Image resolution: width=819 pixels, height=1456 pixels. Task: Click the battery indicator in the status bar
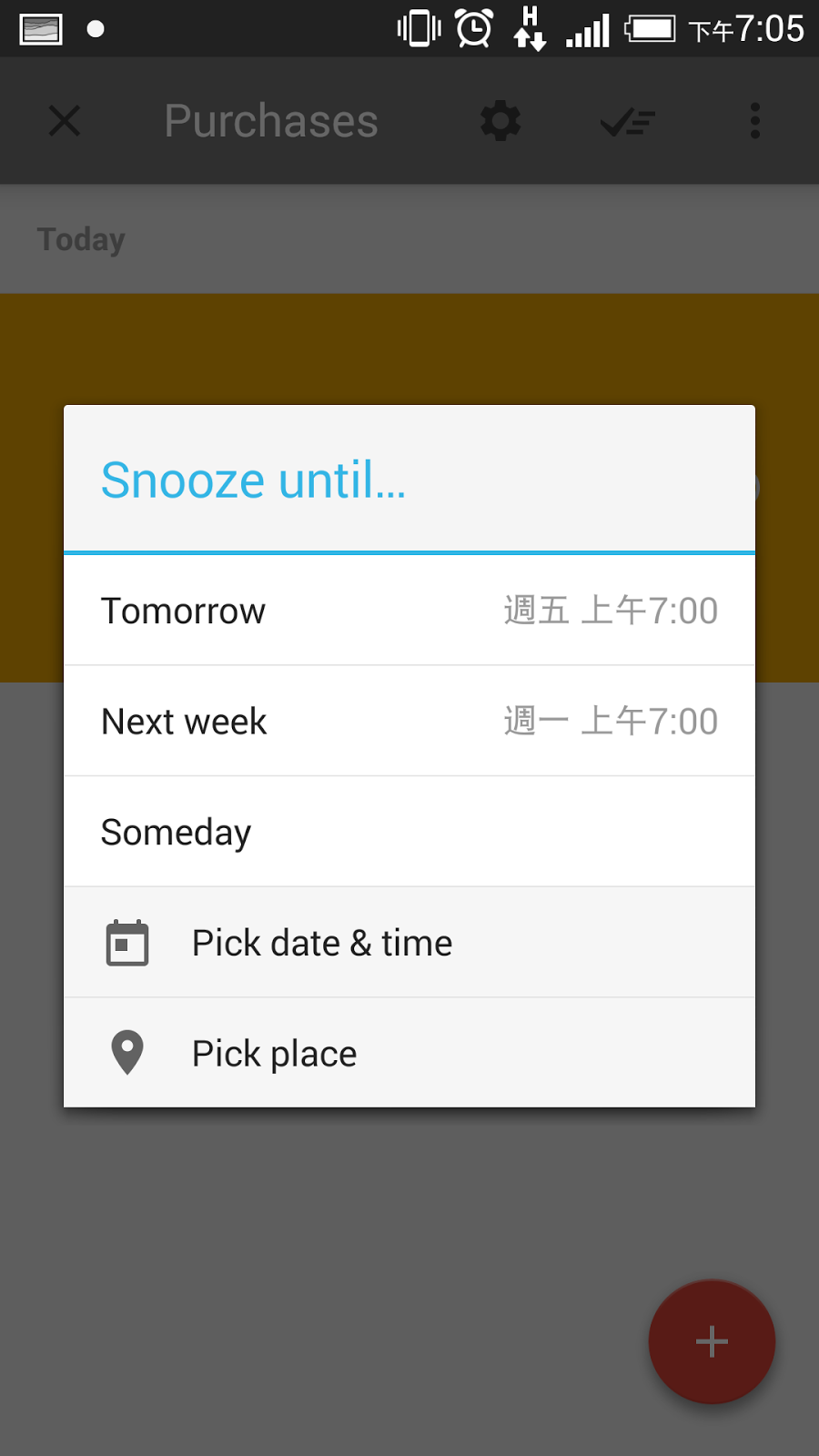coord(652,28)
